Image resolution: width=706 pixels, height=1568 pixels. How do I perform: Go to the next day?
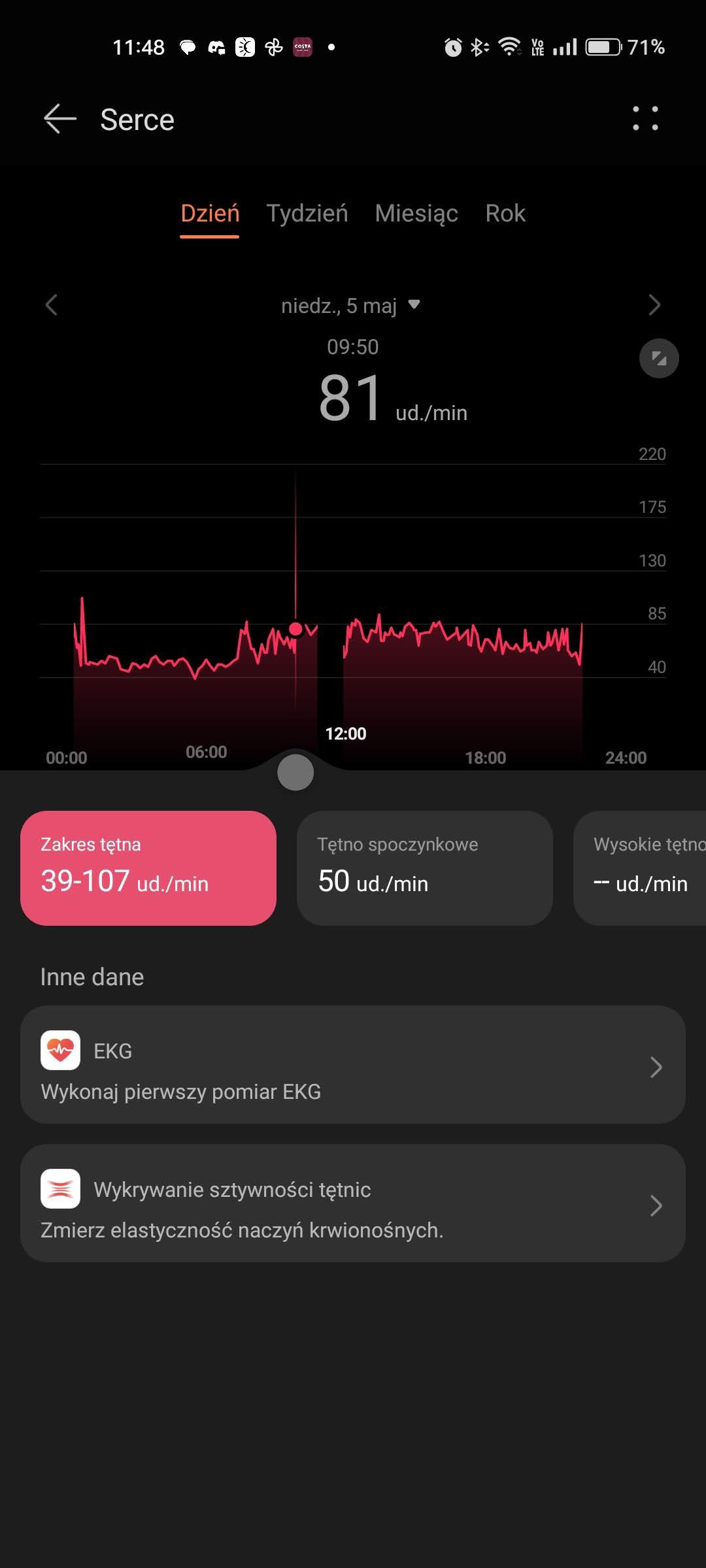click(654, 304)
